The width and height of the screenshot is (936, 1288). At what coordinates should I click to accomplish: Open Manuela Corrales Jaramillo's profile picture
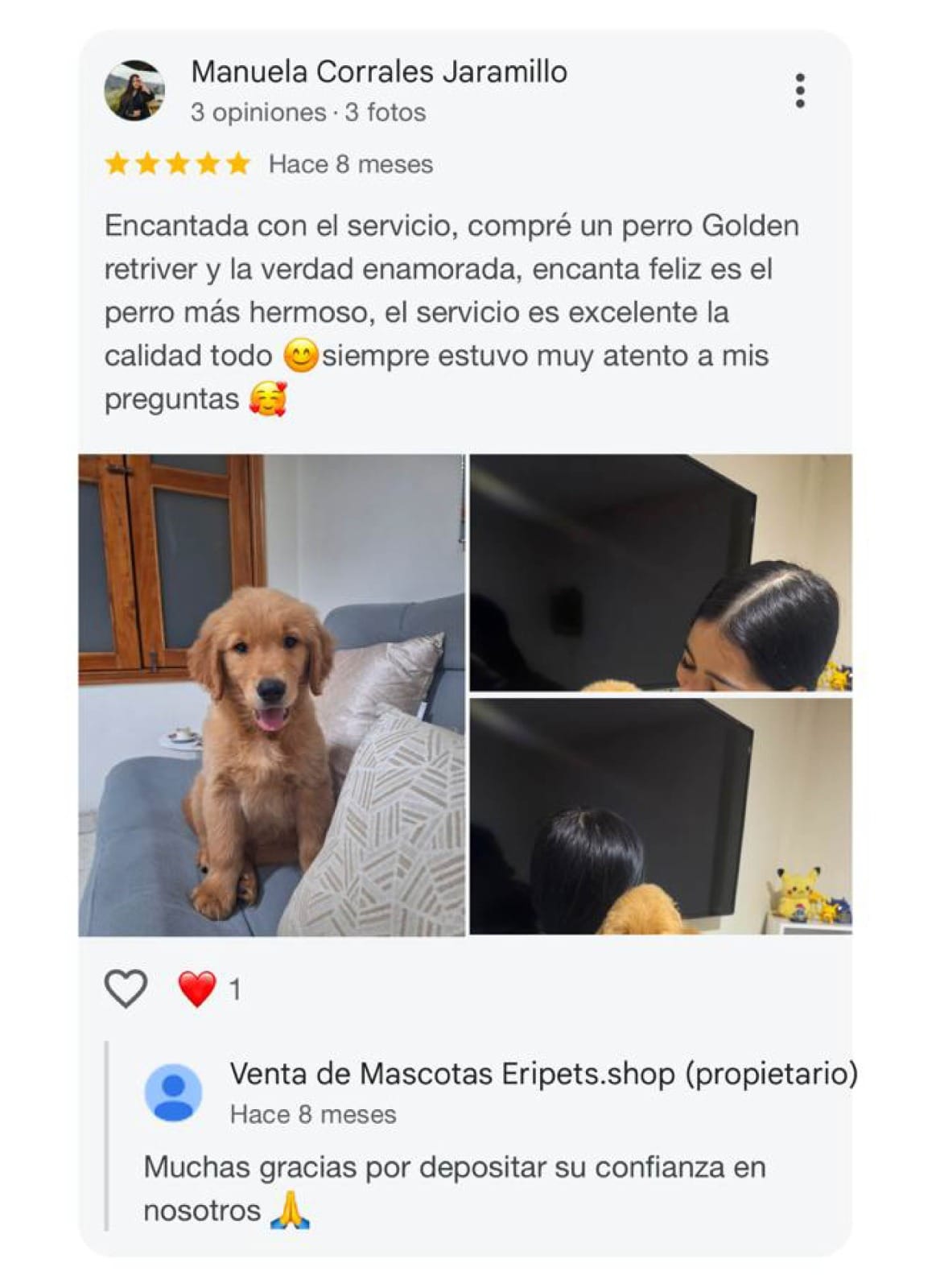[x=134, y=90]
